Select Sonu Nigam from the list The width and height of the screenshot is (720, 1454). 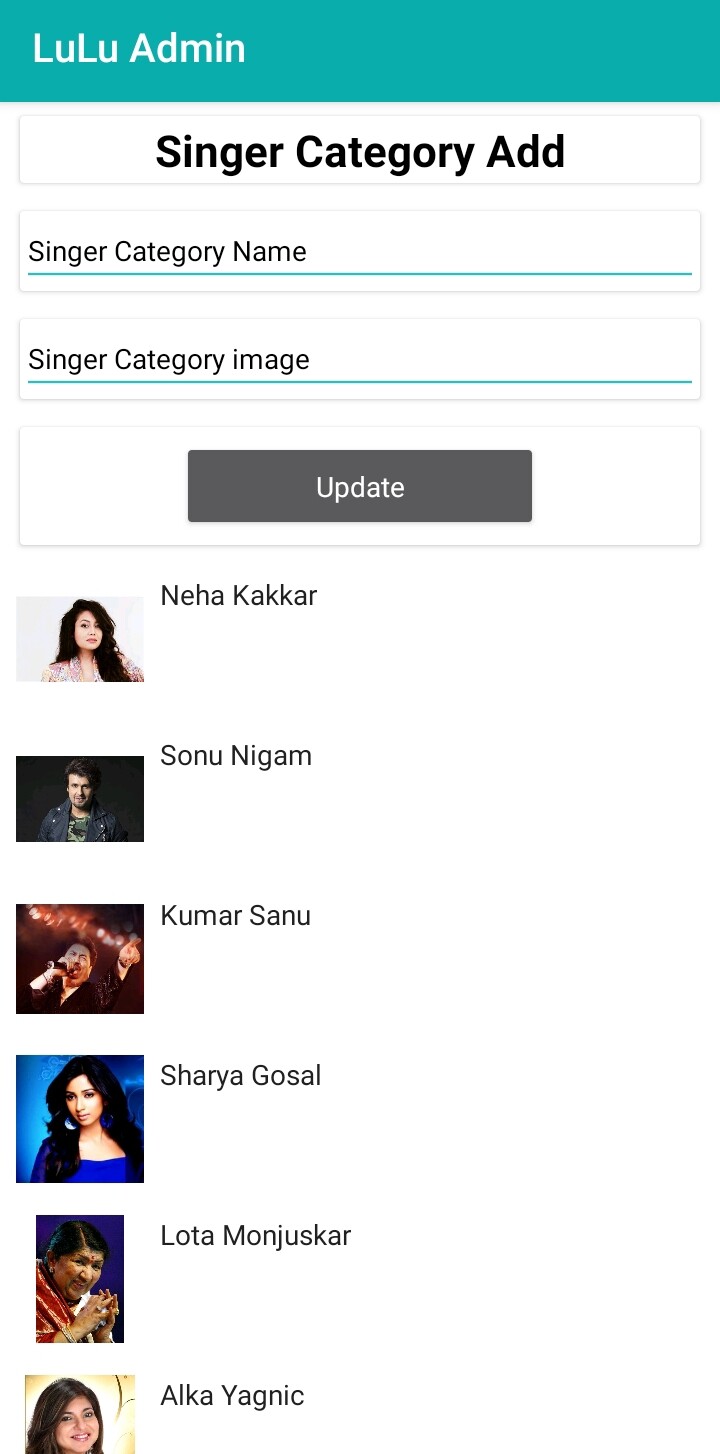pyautogui.click(x=236, y=756)
